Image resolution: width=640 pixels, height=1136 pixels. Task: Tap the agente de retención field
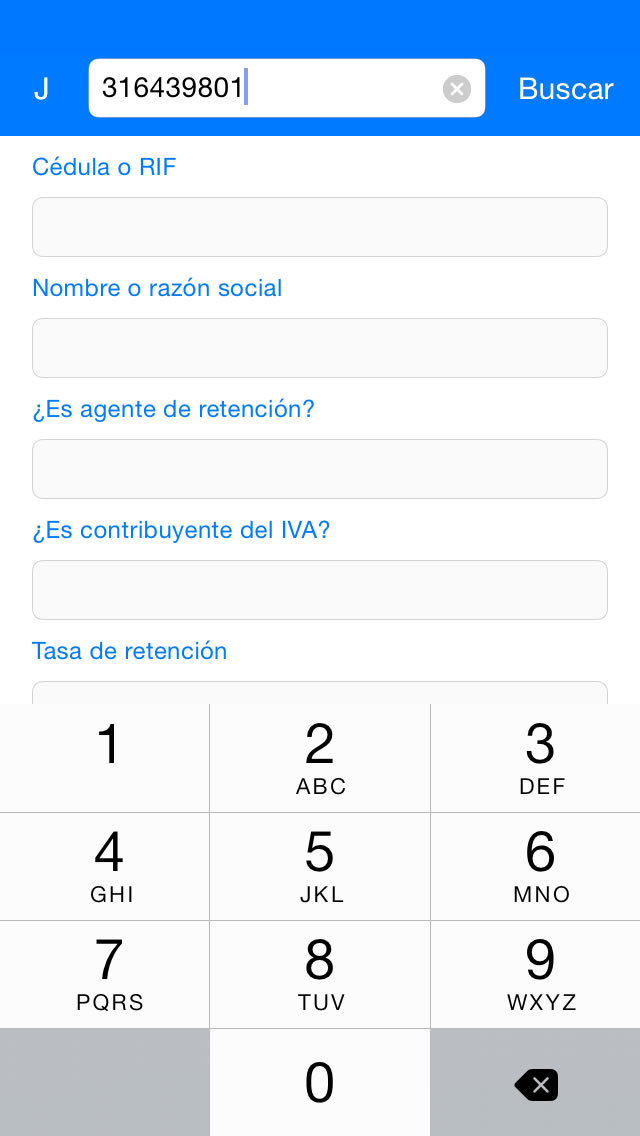coord(319,469)
